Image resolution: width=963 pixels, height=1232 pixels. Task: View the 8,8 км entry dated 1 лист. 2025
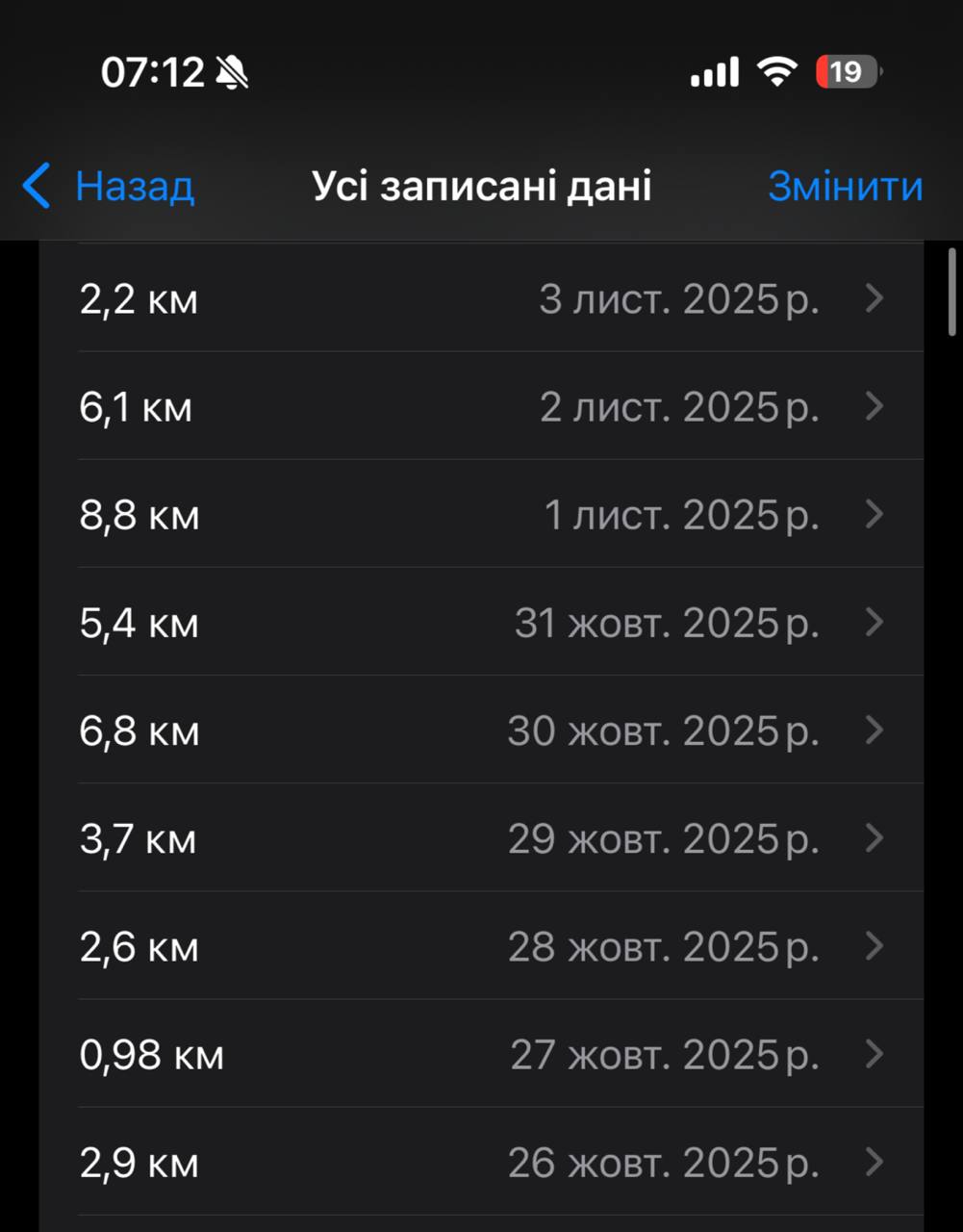coord(481,515)
